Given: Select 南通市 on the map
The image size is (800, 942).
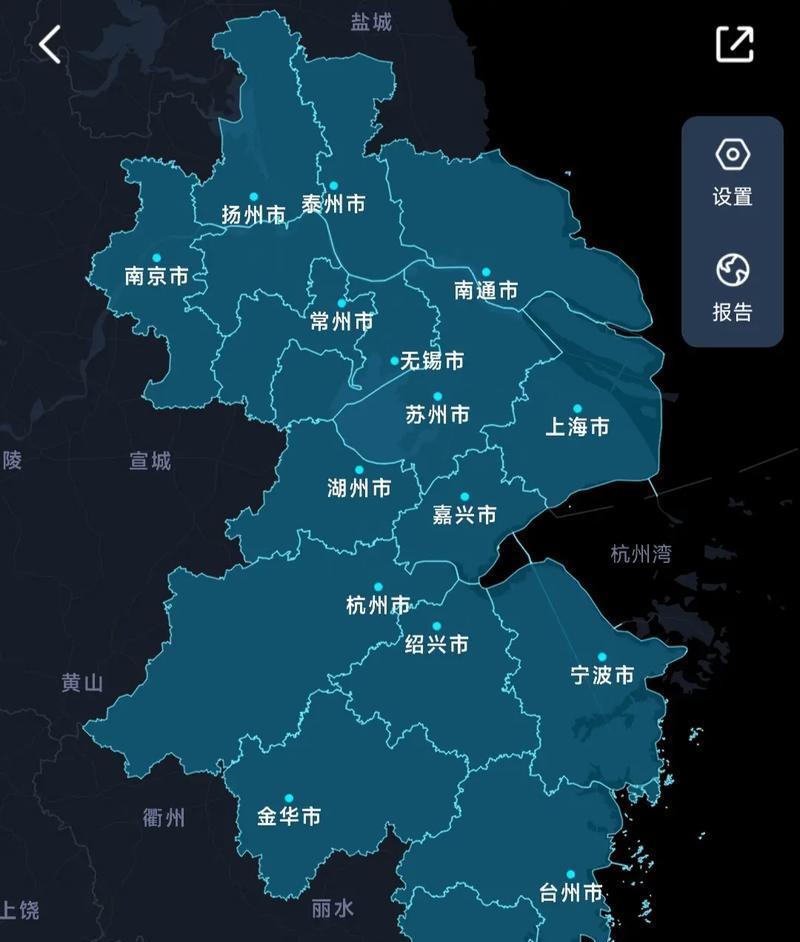Looking at the screenshot, I should pyautogui.click(x=486, y=289).
